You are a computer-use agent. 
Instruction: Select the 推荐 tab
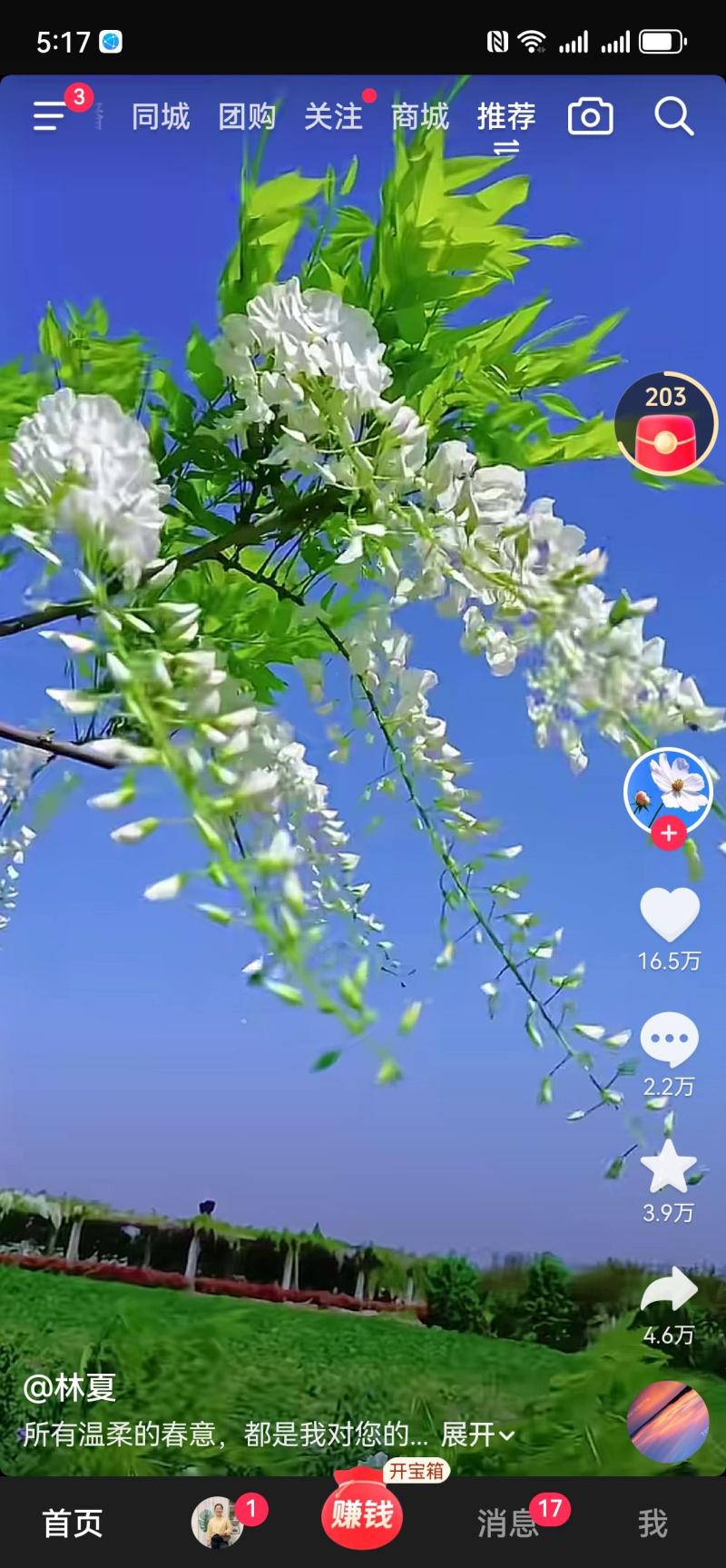pyautogui.click(x=506, y=116)
